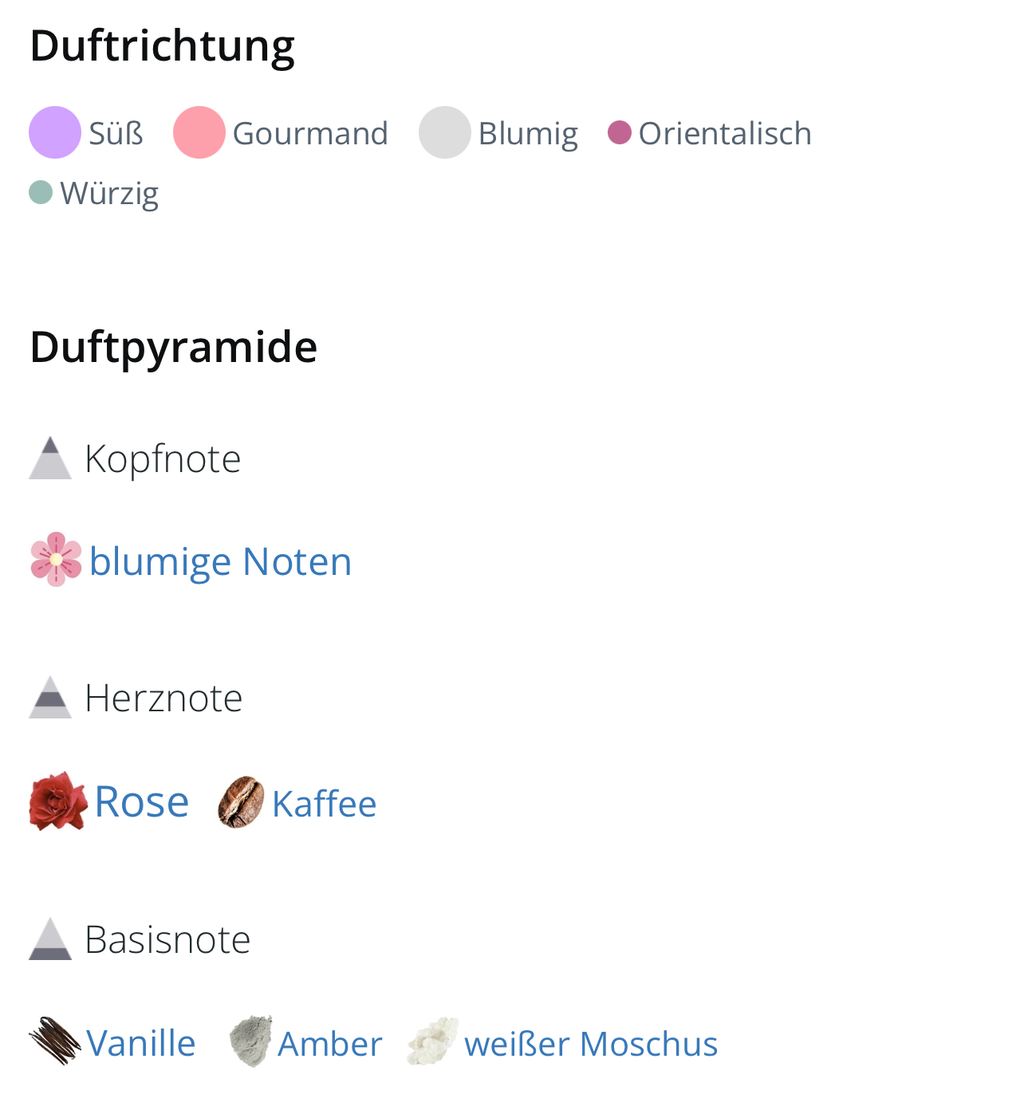Select the Vanille base note link
Screen dimensions: 1024x1102
141,1043
